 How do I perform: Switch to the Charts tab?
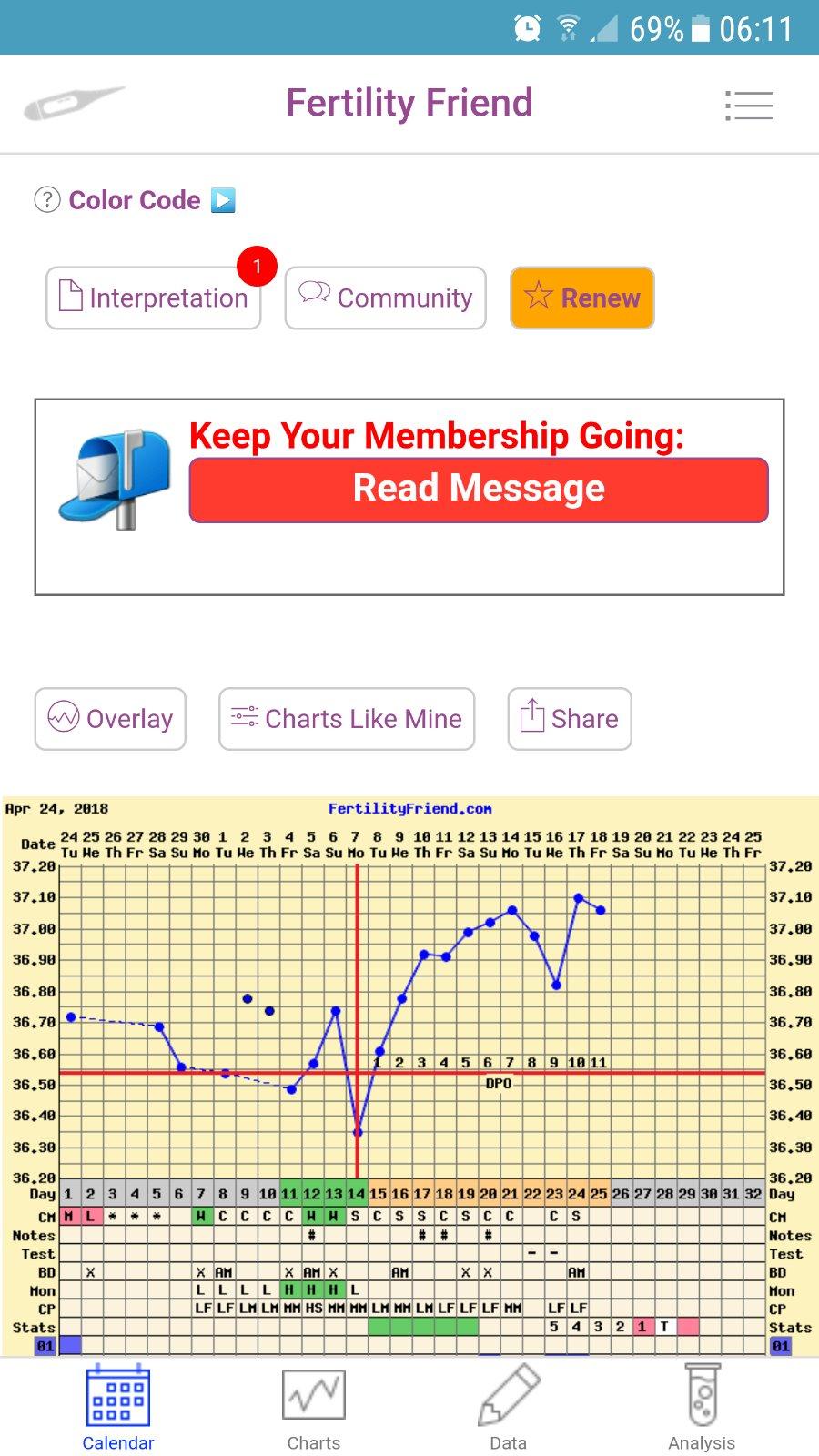coord(314,1408)
